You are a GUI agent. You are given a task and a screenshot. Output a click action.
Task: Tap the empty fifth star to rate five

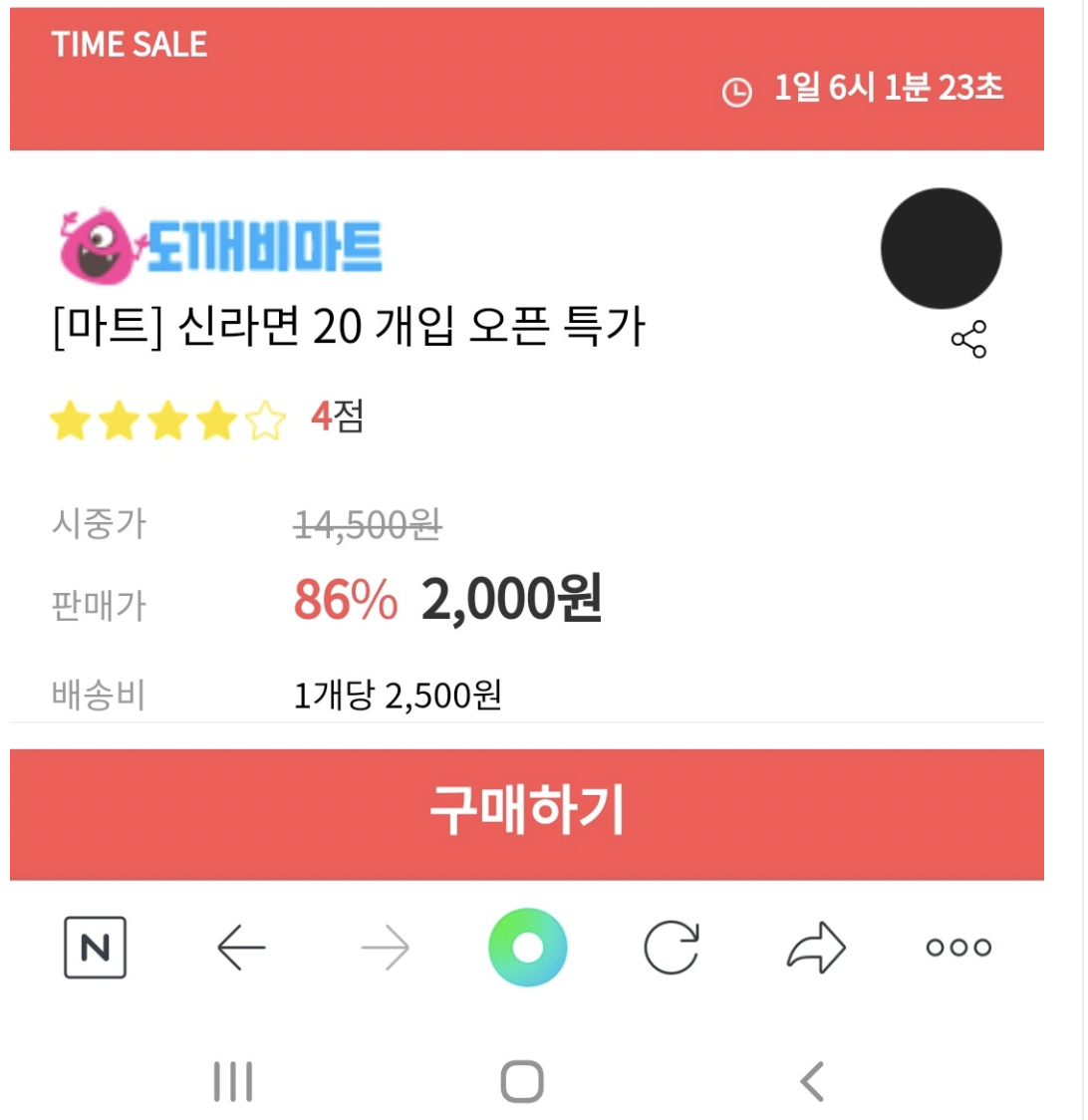[265, 420]
